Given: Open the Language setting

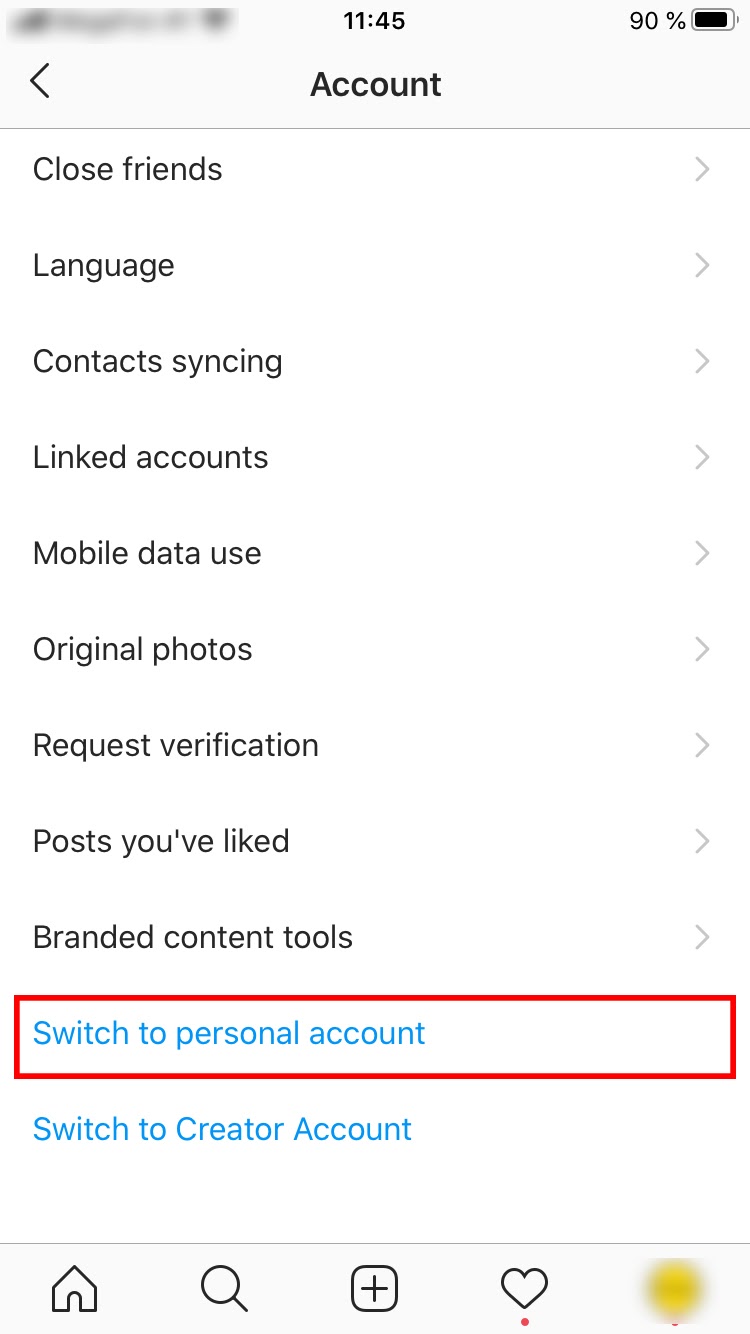Looking at the screenshot, I should pyautogui.click(x=375, y=265).
